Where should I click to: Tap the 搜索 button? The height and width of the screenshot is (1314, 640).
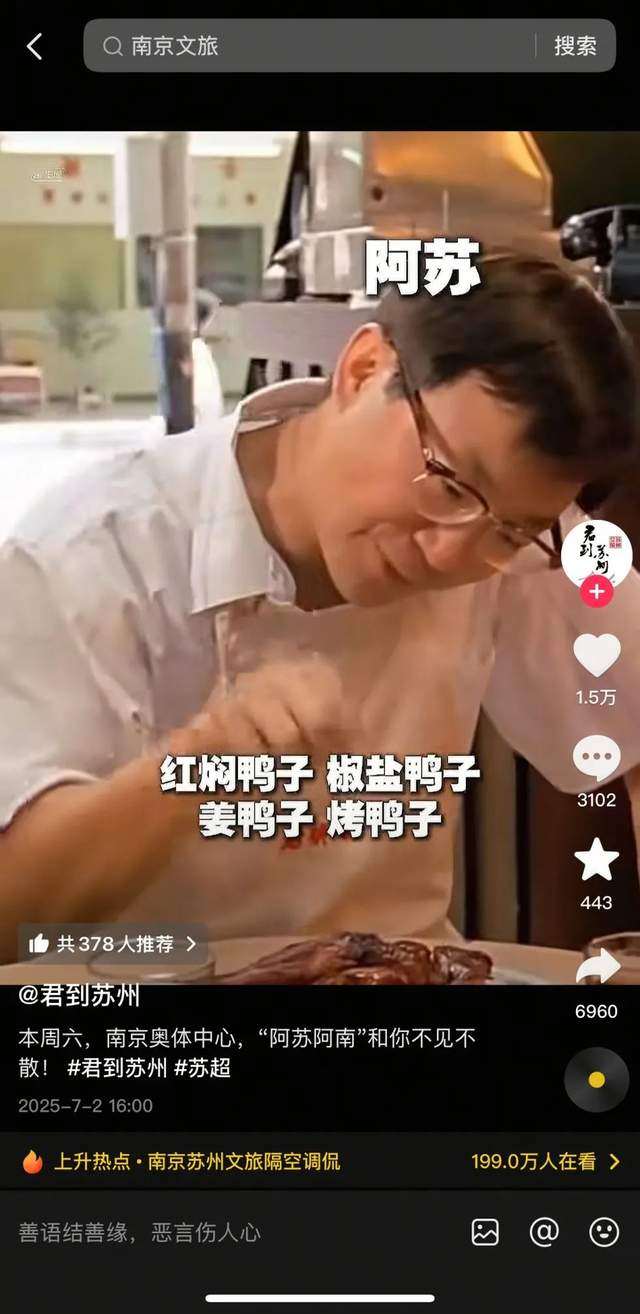pyautogui.click(x=575, y=46)
